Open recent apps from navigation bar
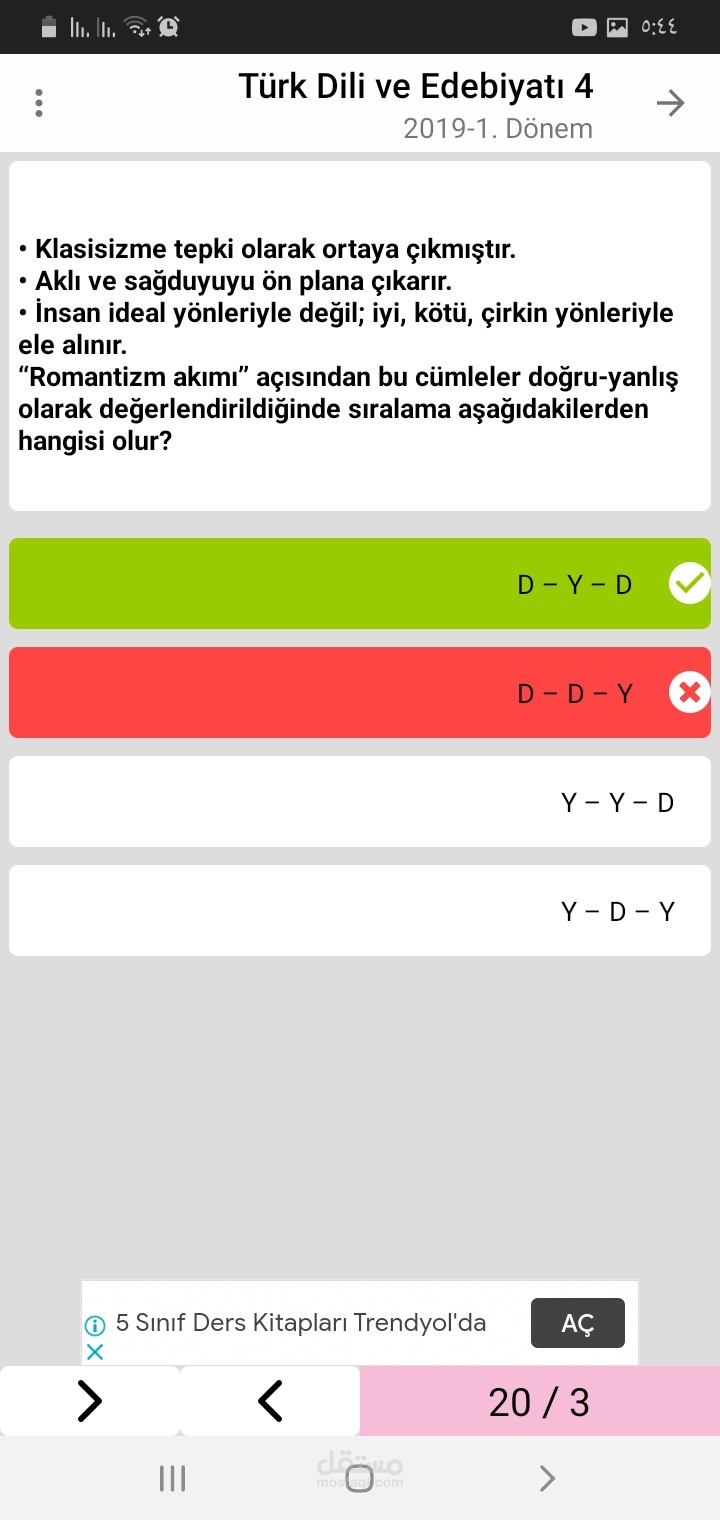 (173, 1478)
